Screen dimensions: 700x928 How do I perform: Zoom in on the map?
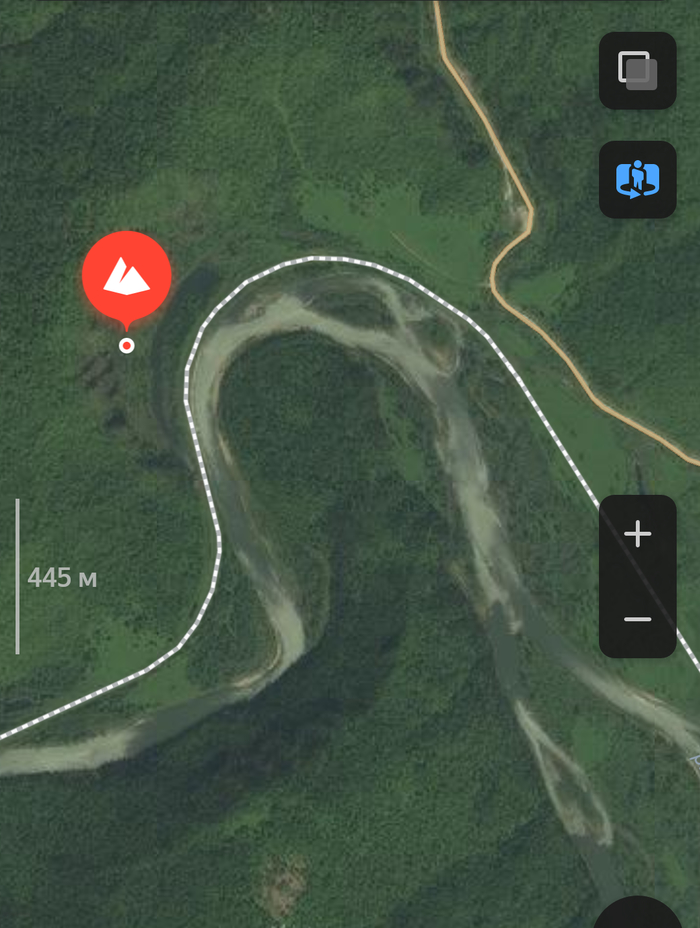637,534
